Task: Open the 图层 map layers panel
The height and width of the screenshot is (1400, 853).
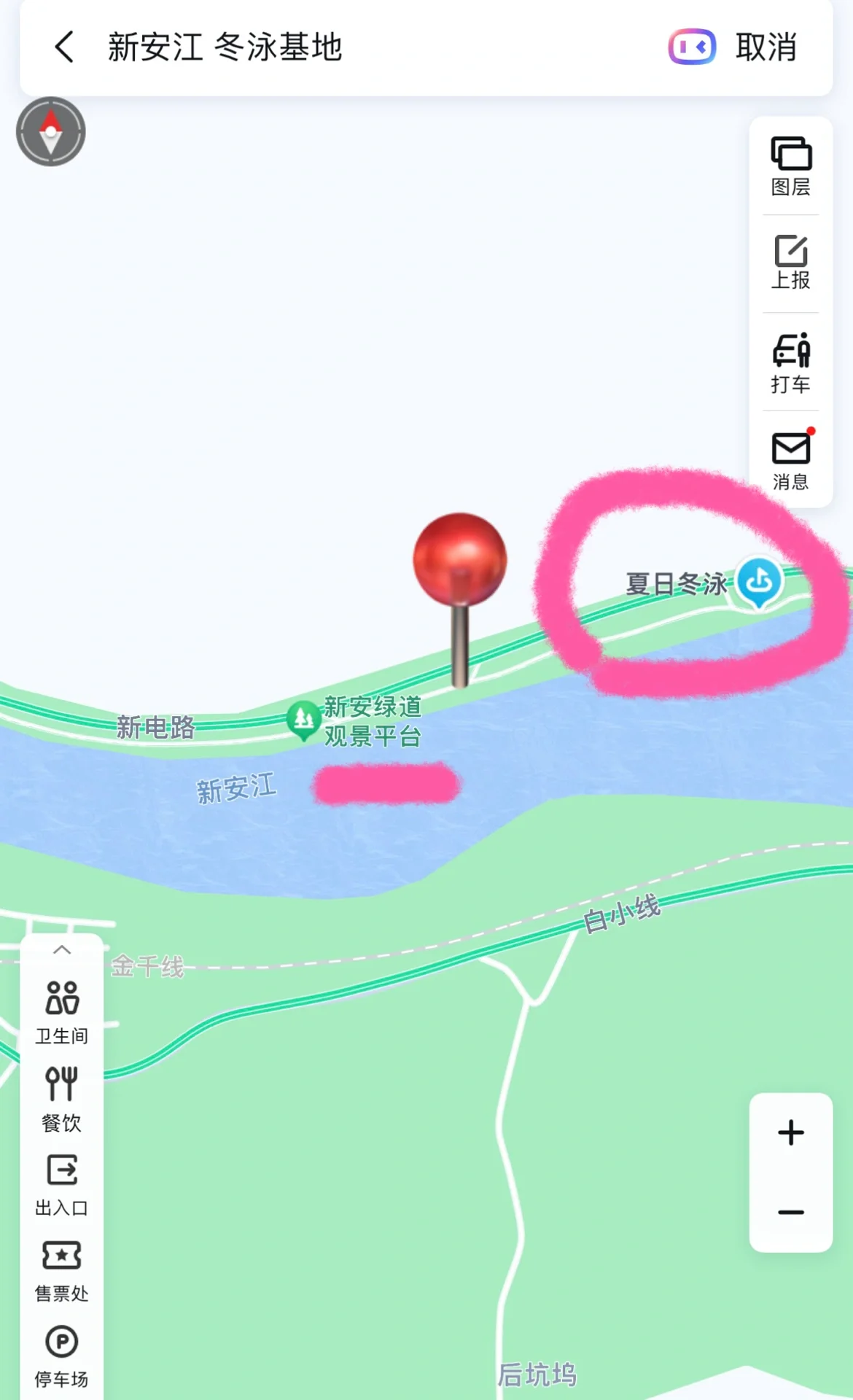Action: coord(790,166)
